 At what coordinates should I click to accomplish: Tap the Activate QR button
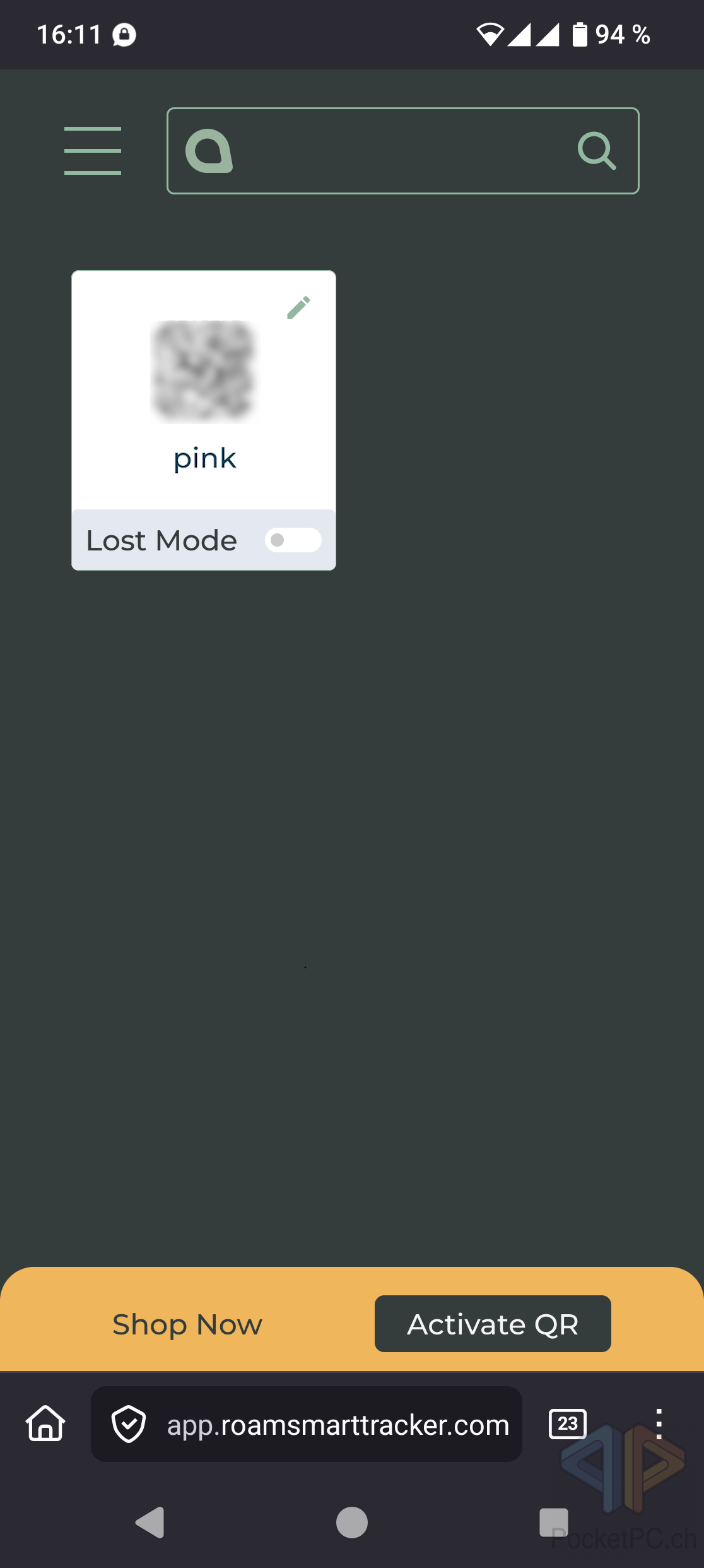point(493,1324)
